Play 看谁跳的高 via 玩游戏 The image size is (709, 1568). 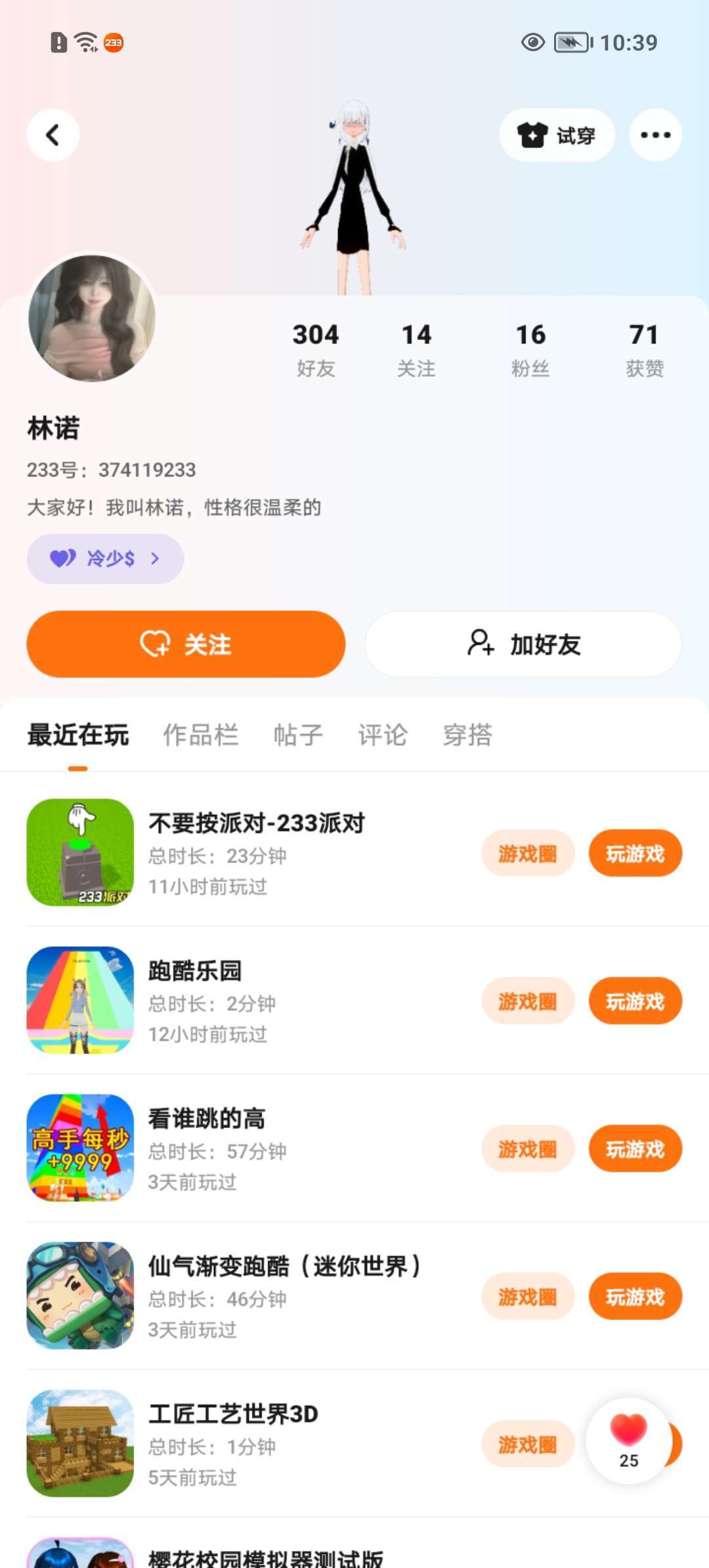point(635,1149)
